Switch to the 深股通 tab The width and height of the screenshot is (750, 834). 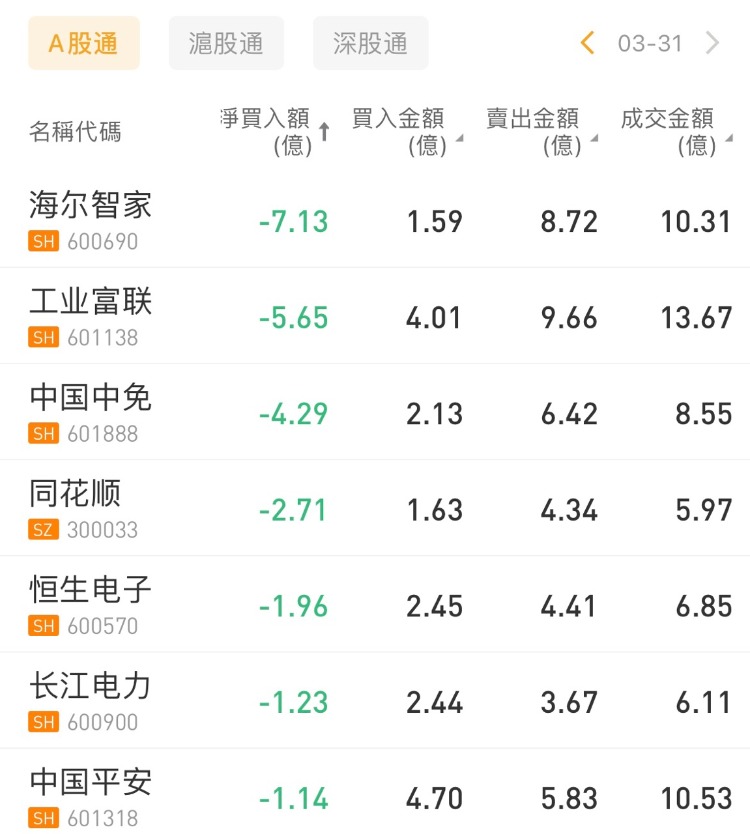370,44
